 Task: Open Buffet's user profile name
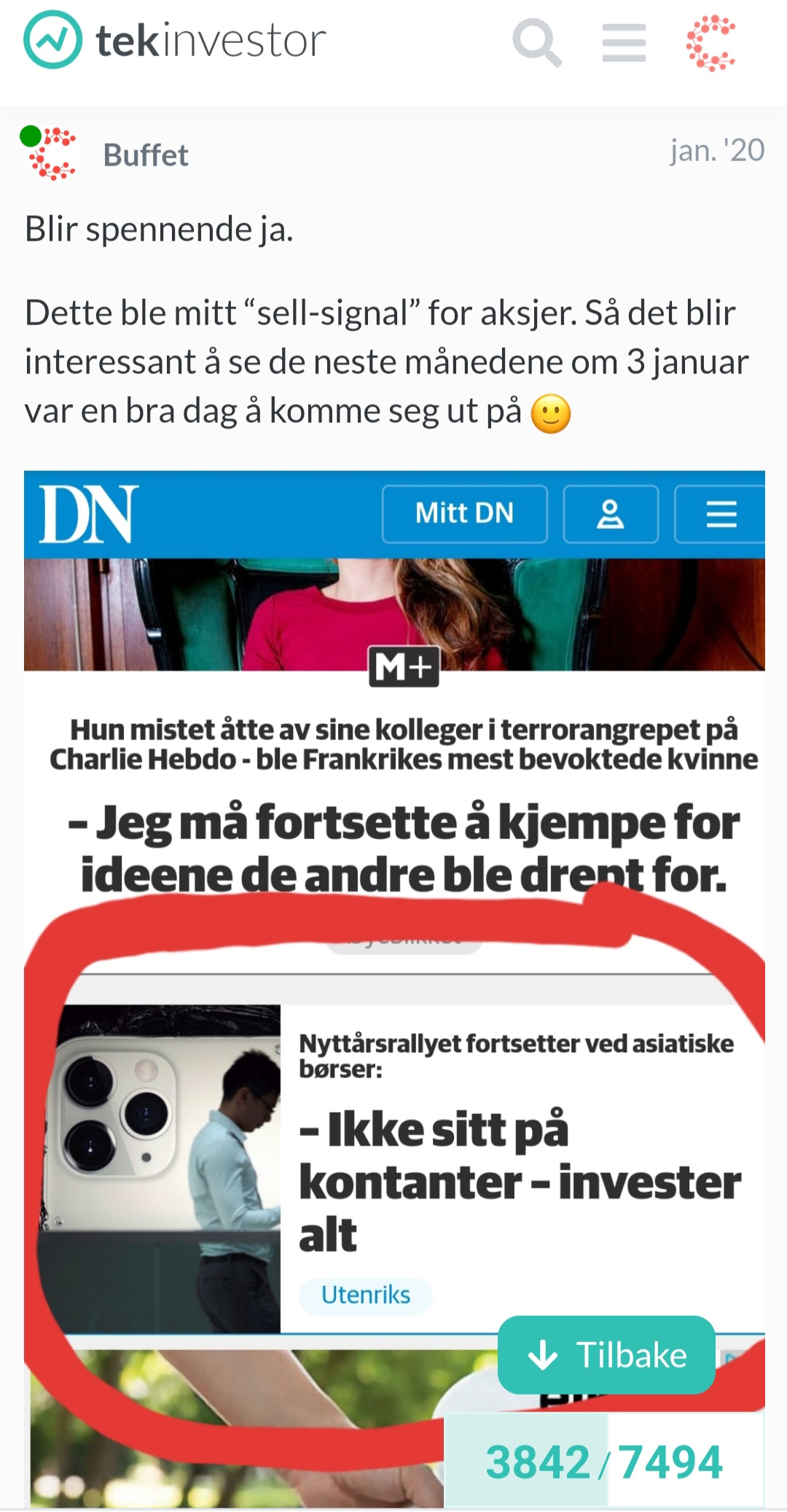tap(146, 155)
